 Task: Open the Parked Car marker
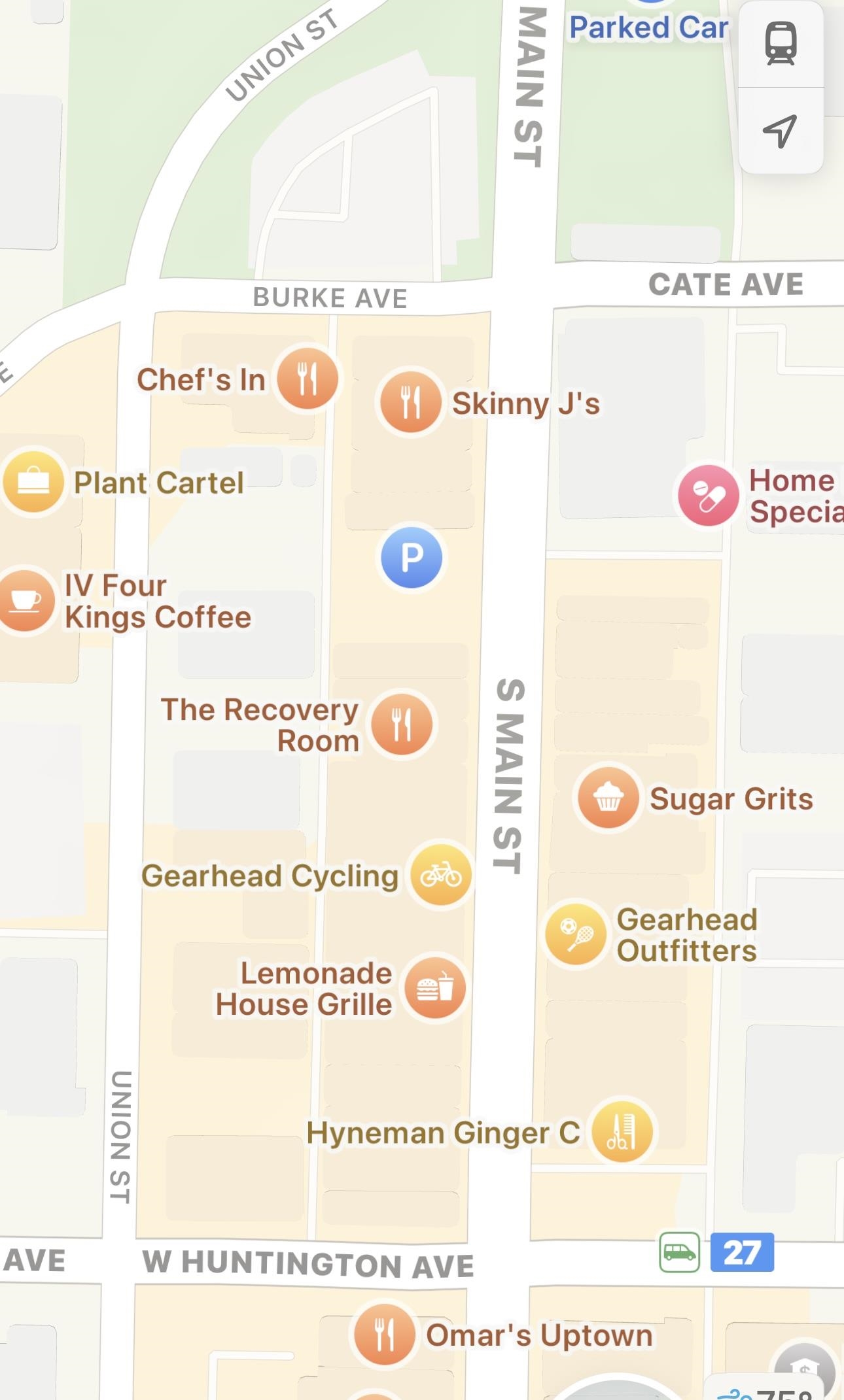click(x=648, y=27)
